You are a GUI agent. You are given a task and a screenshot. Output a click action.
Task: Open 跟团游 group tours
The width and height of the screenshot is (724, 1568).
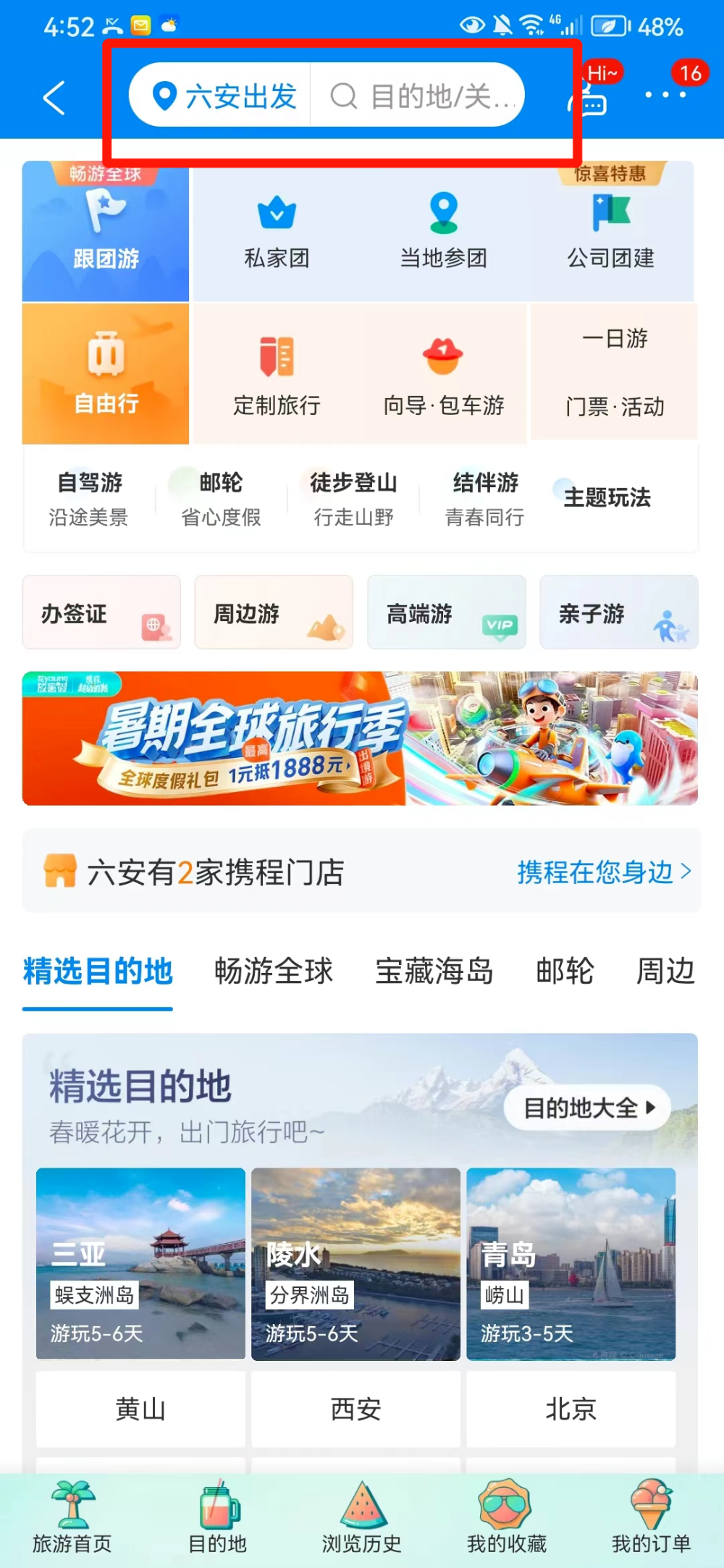106,232
